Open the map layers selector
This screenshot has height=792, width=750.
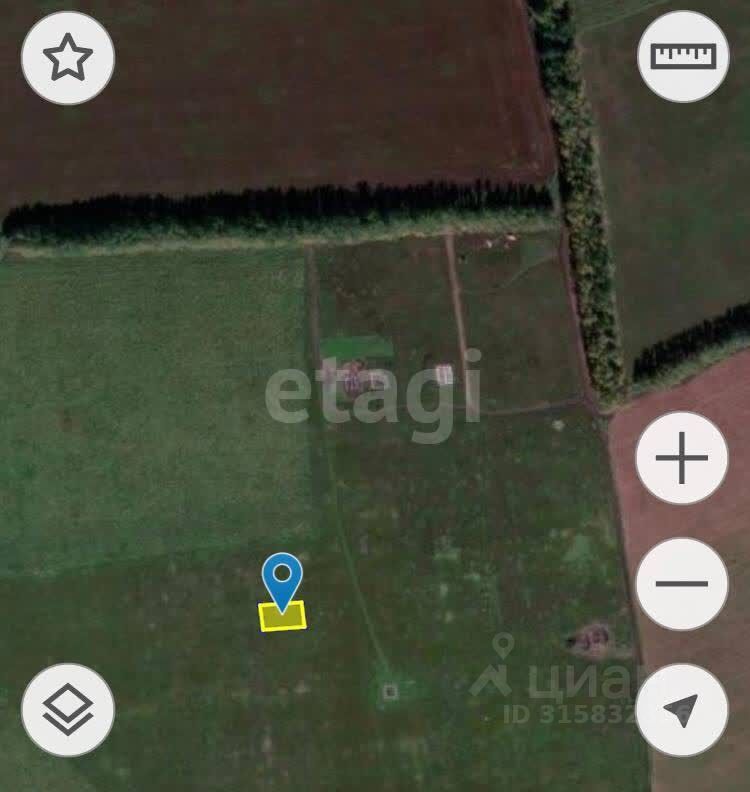68,710
